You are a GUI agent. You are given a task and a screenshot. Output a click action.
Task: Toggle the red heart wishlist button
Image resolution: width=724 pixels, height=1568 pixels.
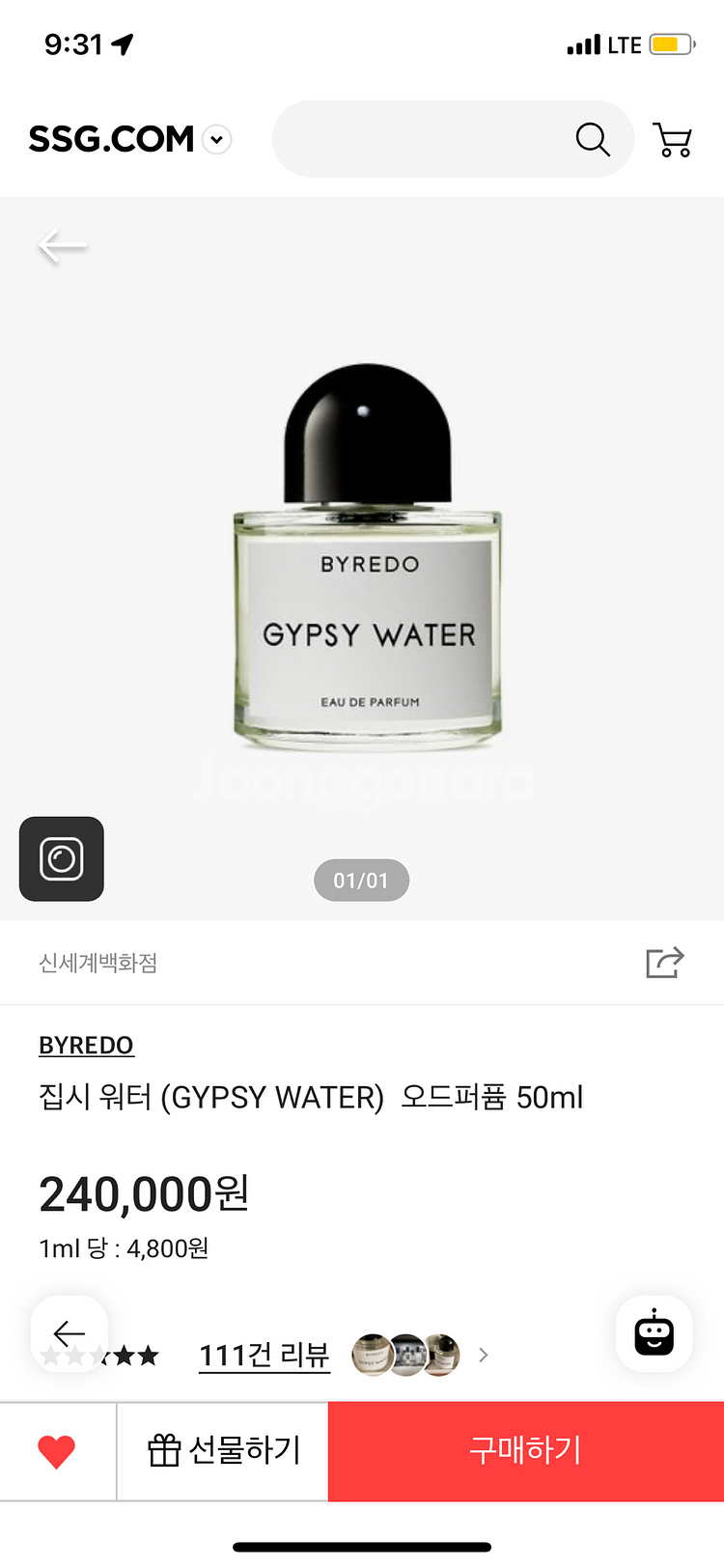[x=57, y=1451]
